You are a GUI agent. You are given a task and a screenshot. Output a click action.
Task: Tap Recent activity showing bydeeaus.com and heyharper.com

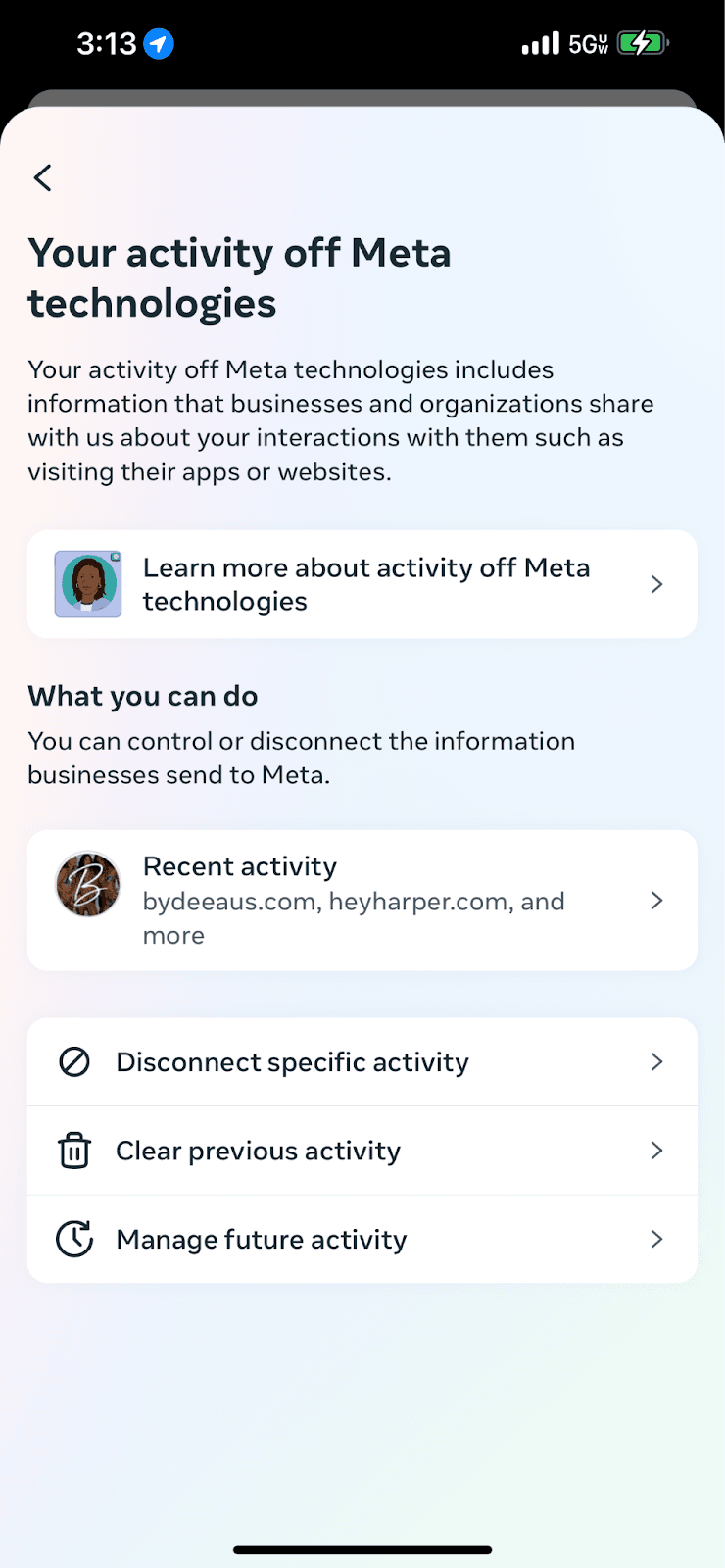coord(362,900)
